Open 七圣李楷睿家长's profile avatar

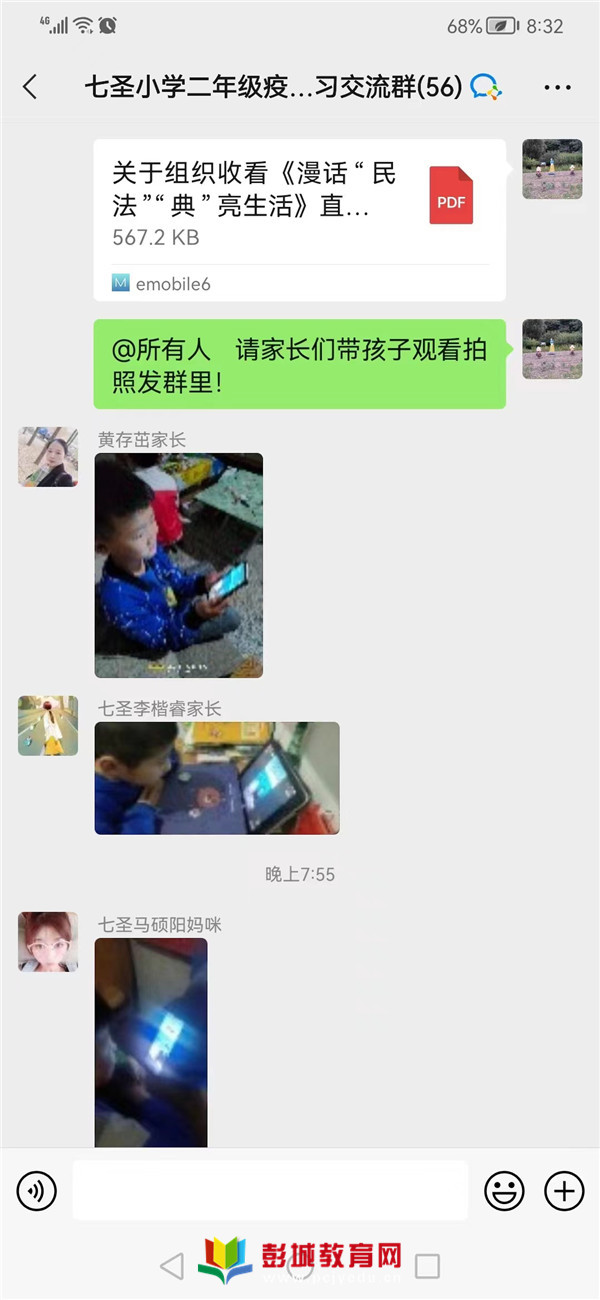47,725
